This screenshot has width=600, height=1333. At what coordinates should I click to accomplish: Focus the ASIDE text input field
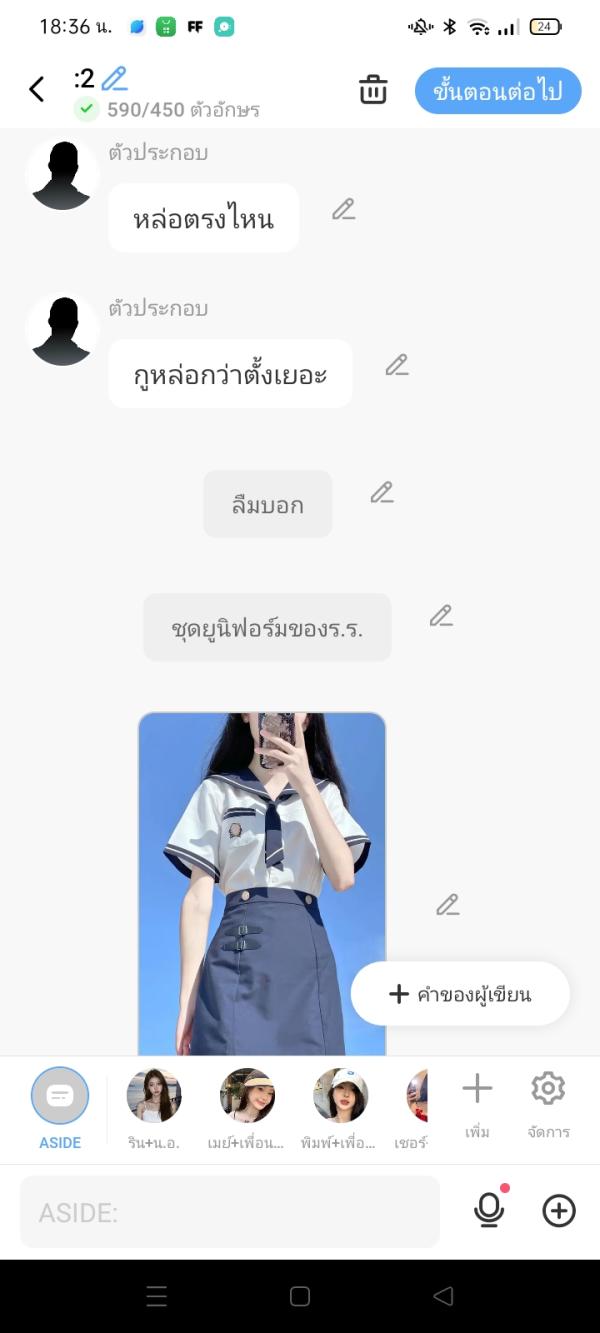[230, 1212]
